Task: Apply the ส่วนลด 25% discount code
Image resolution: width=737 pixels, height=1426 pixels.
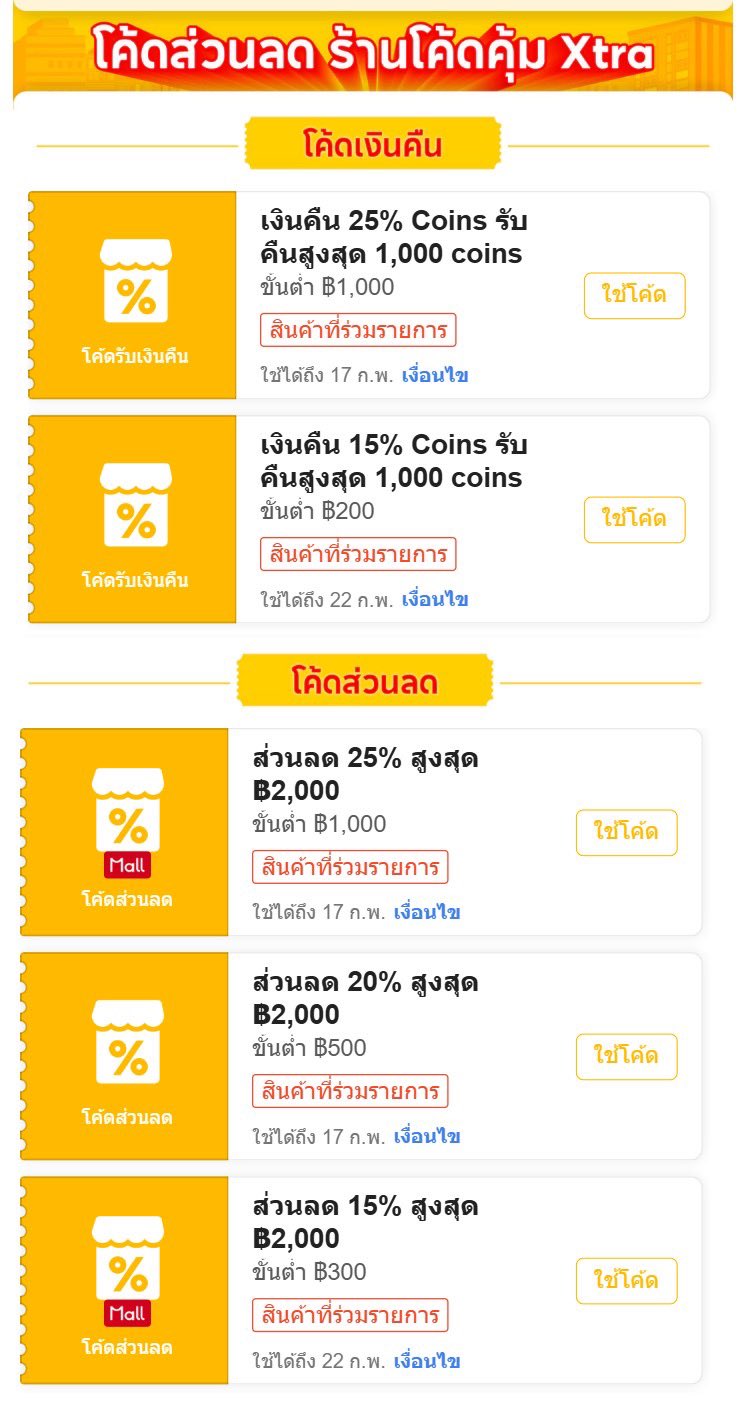Action: [626, 832]
